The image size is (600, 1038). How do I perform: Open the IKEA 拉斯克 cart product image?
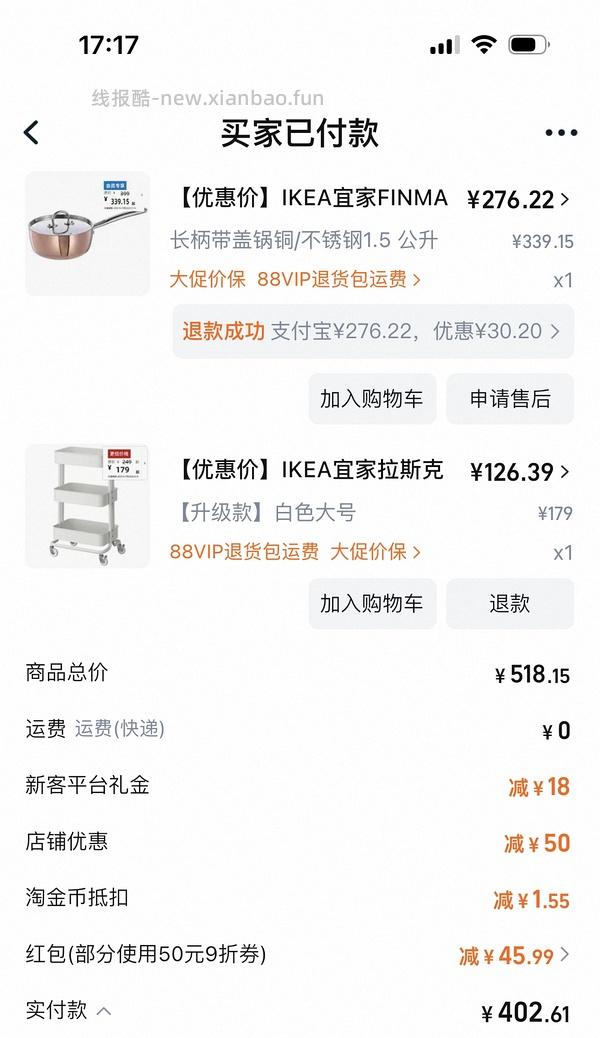87,506
